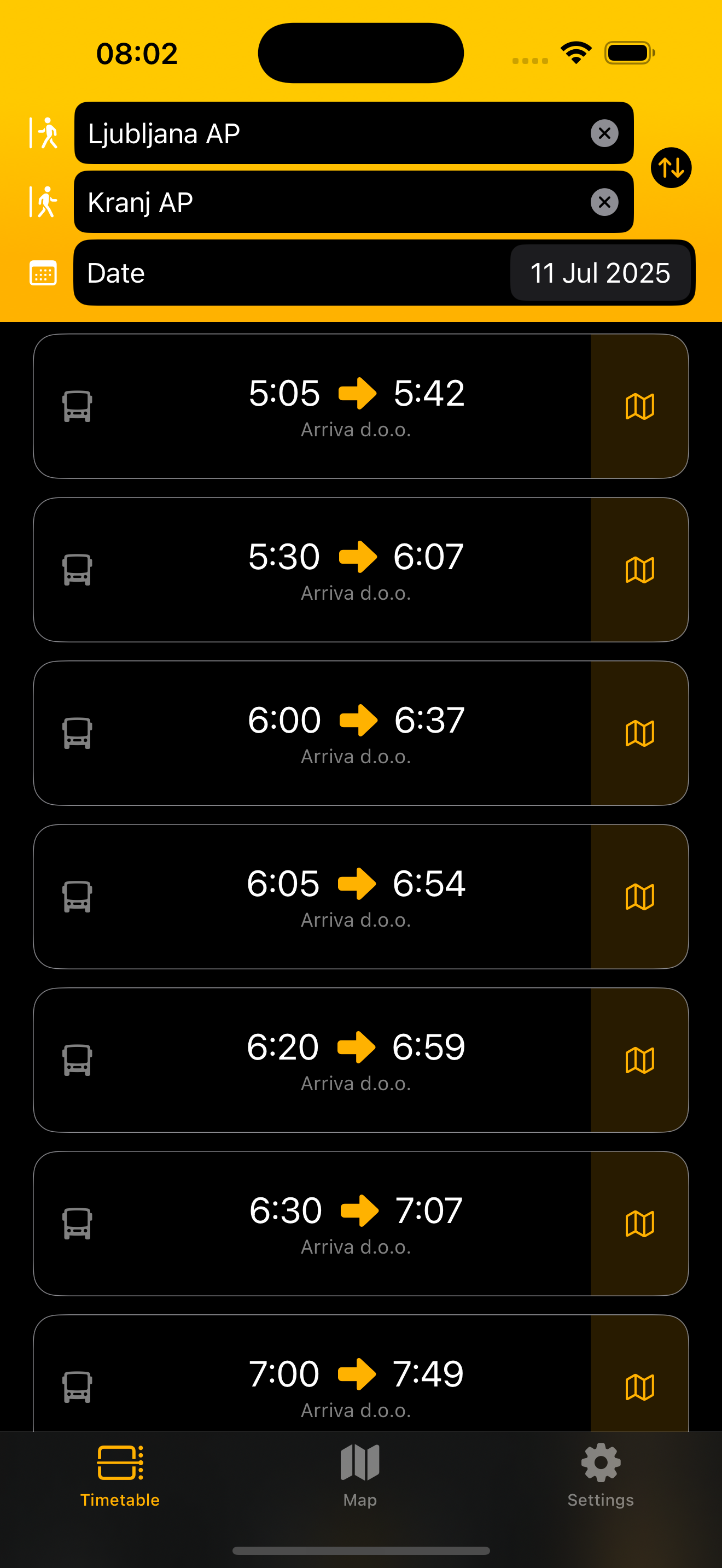The height and width of the screenshot is (1568, 722).
Task: Clear the Ljubljana AP departure field
Action: click(604, 133)
